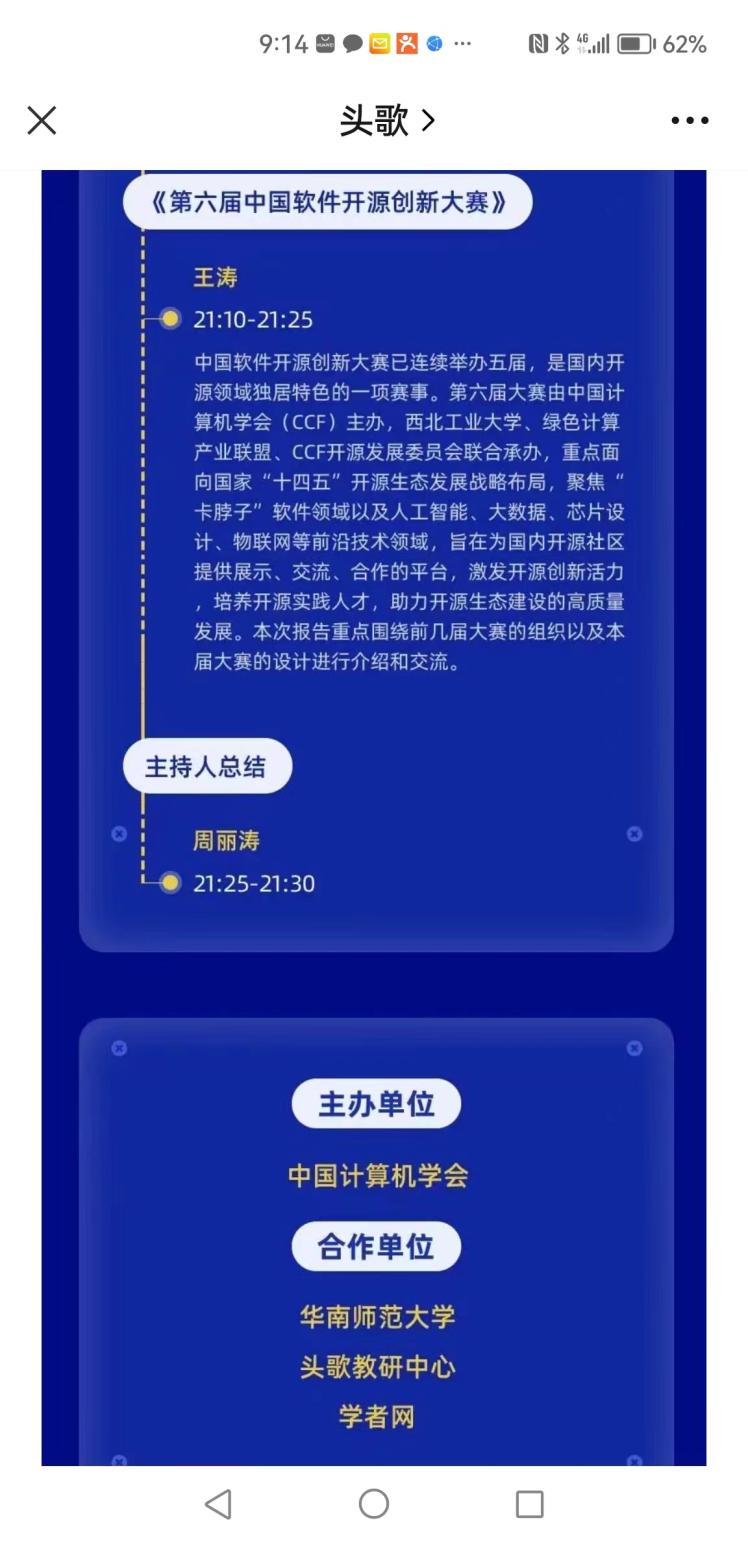
Task: Open the three-dot overflow menu
Action: [x=689, y=121]
